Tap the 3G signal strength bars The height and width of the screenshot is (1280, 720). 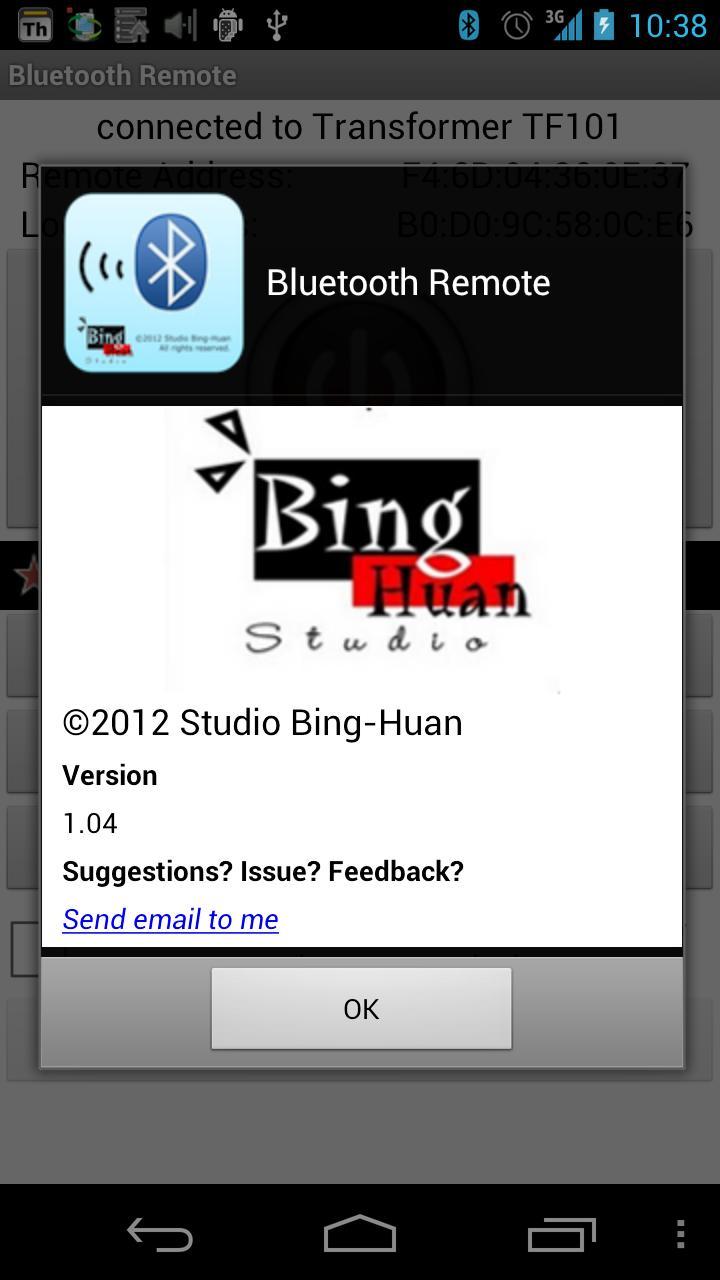pos(565,24)
